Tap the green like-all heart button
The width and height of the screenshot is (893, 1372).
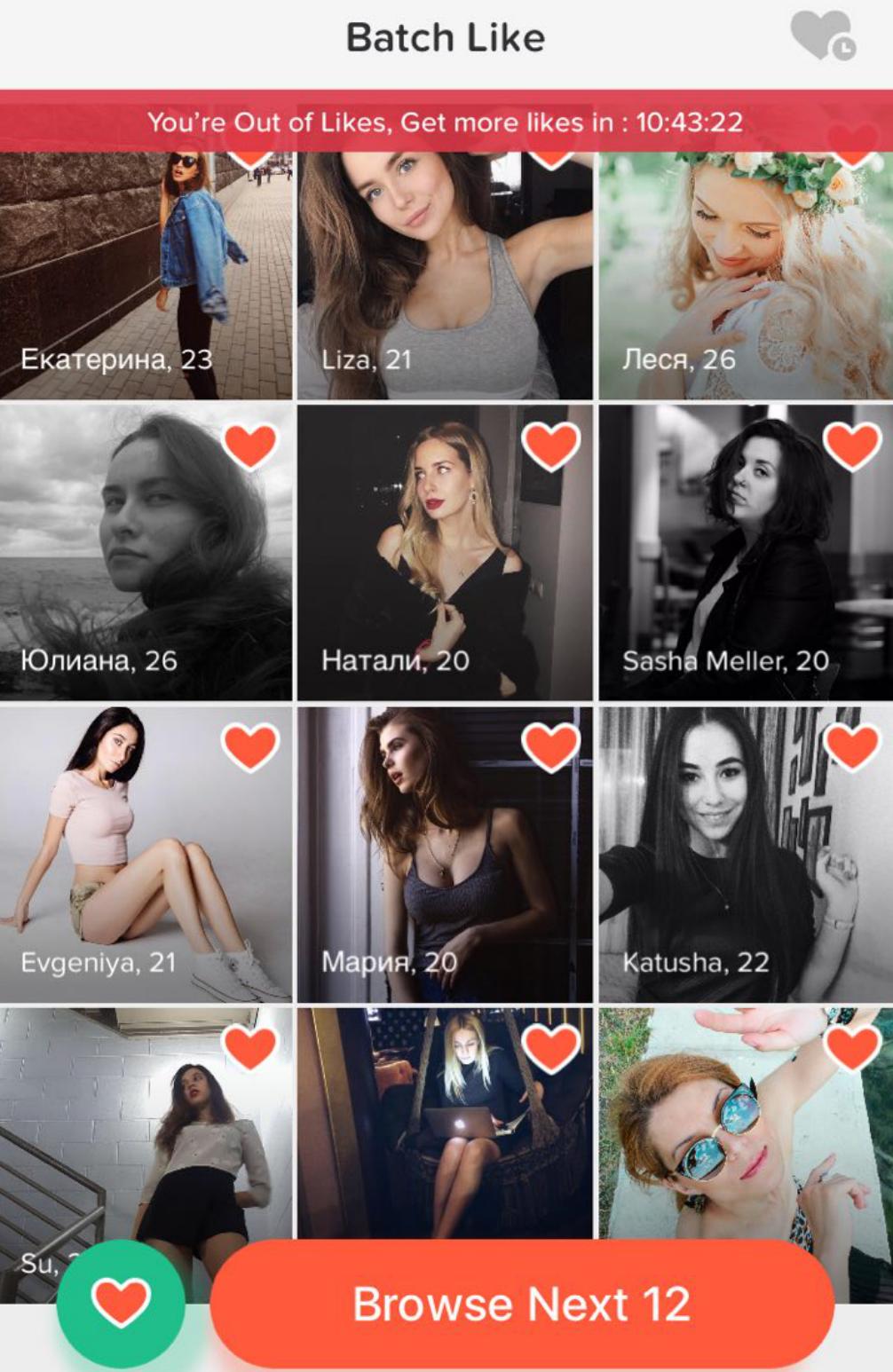121,1303
